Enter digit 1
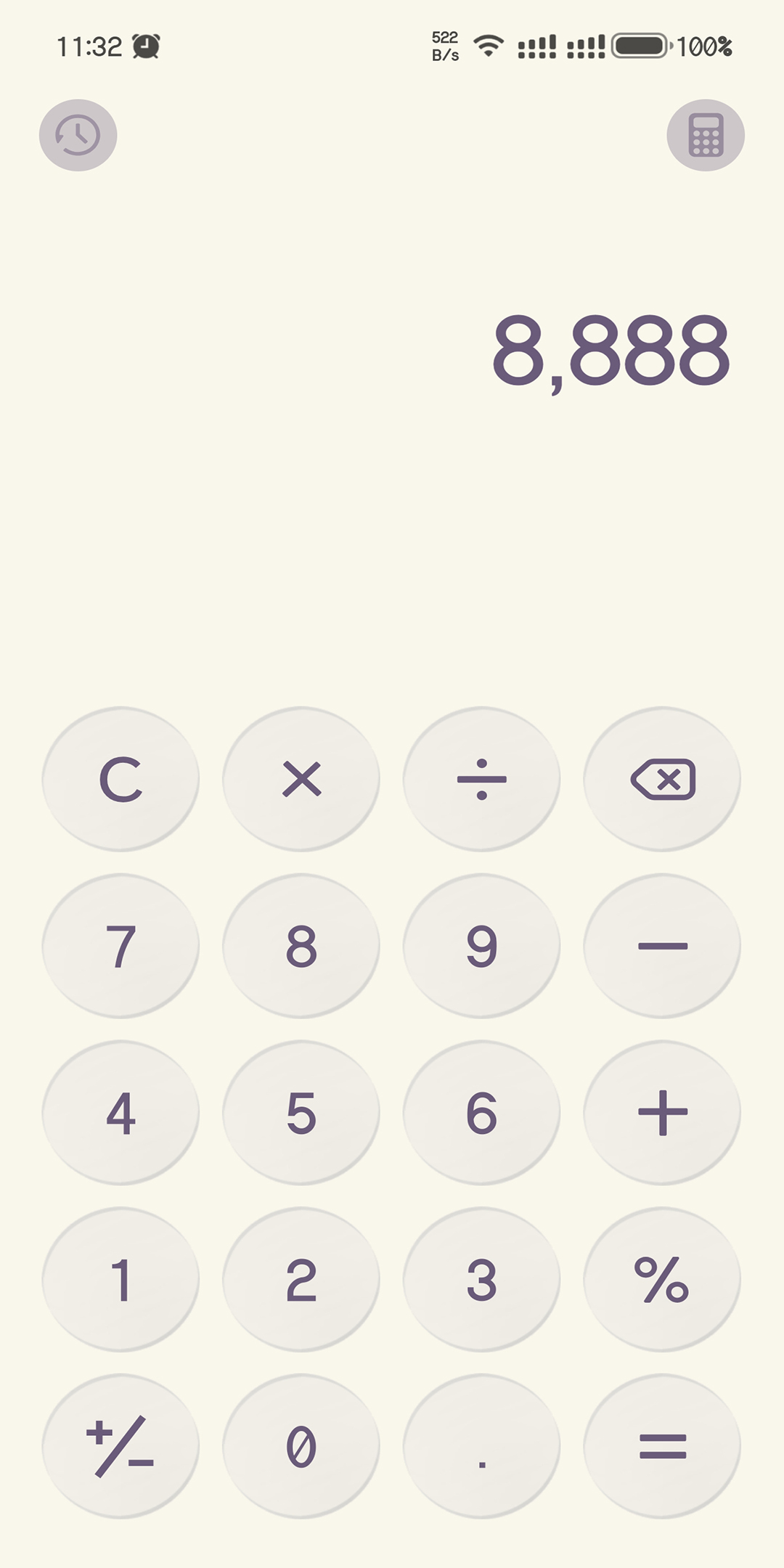The image size is (784, 1568). 121,1279
